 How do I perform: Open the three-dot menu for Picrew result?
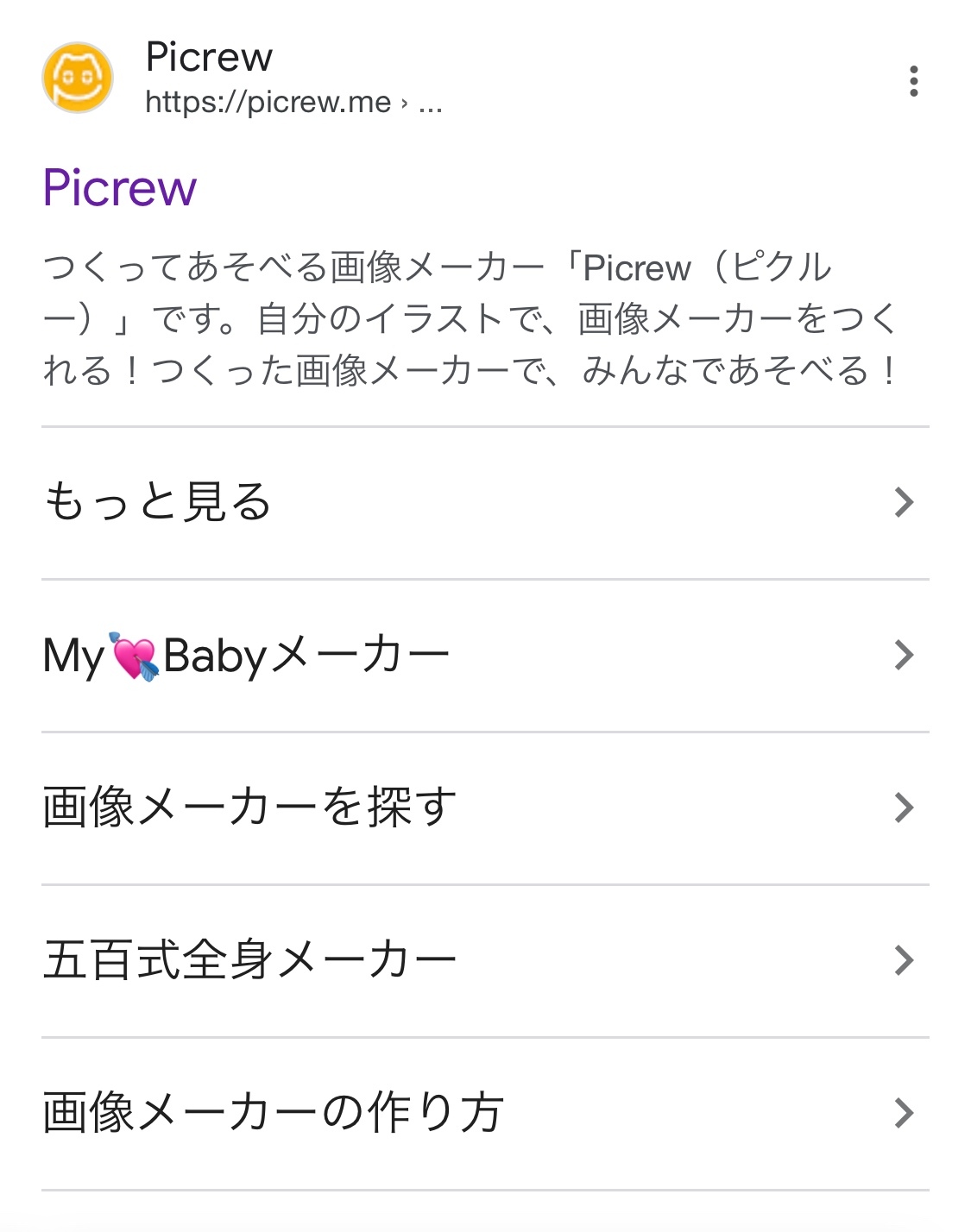[x=913, y=80]
